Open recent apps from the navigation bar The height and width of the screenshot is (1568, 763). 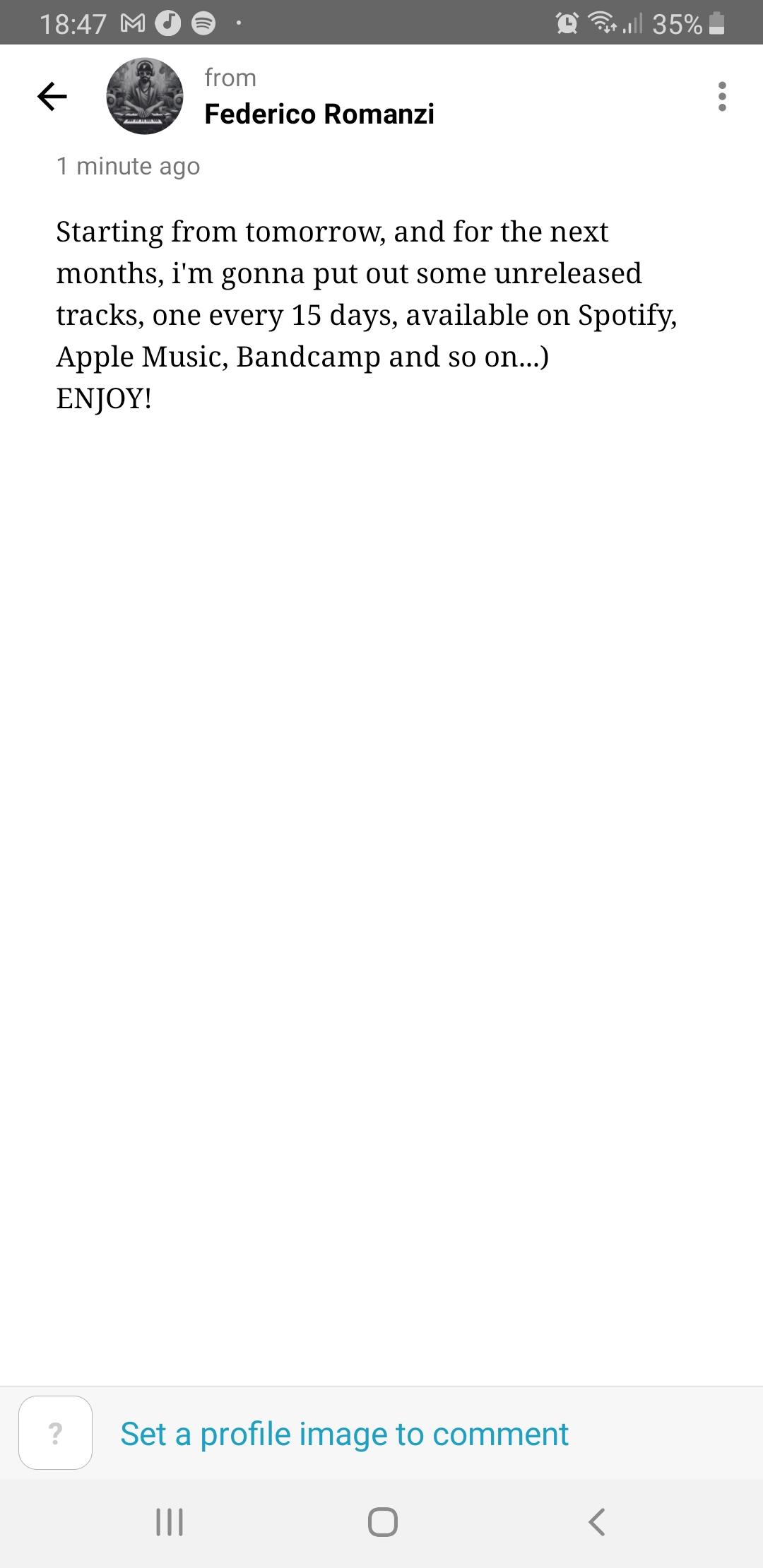pos(170,1521)
